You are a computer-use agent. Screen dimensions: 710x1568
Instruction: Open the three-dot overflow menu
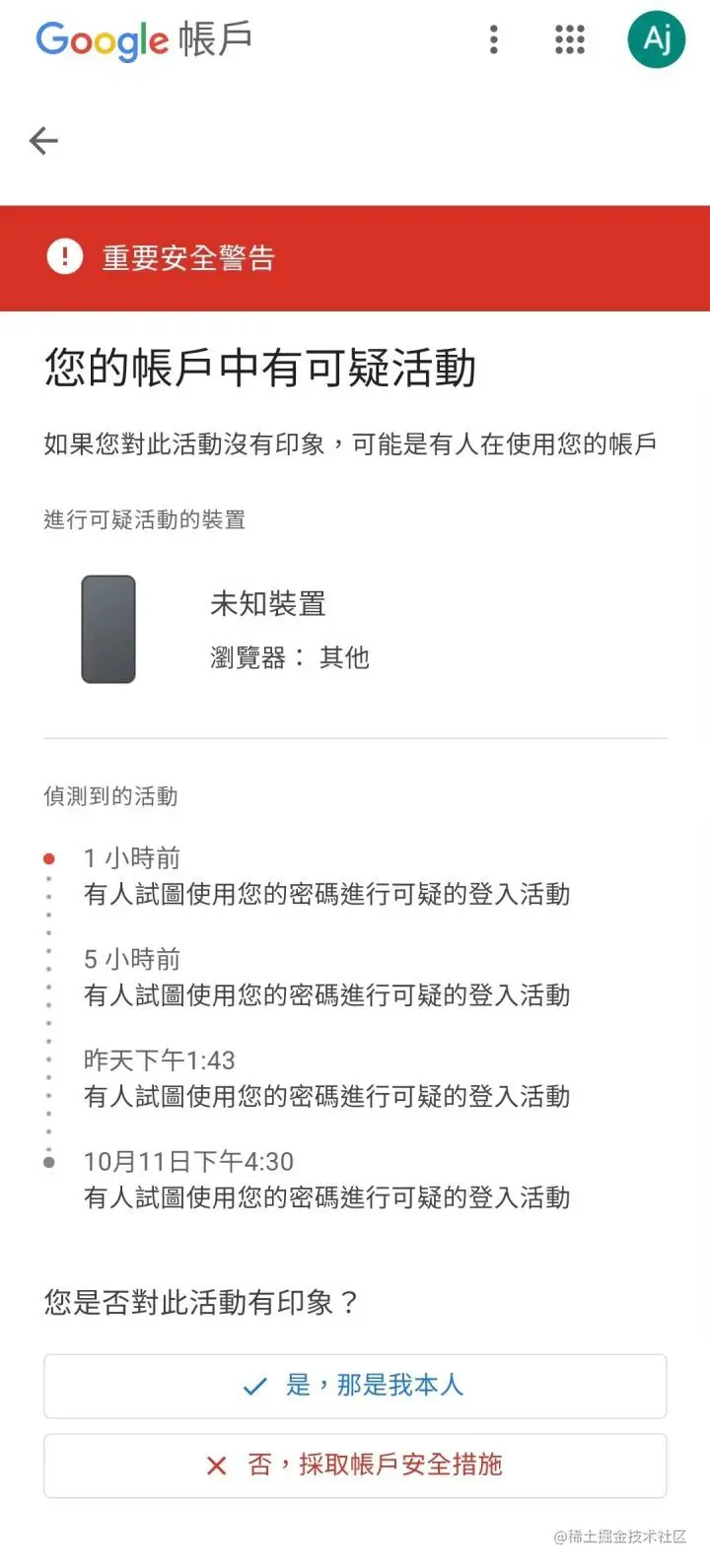494,39
